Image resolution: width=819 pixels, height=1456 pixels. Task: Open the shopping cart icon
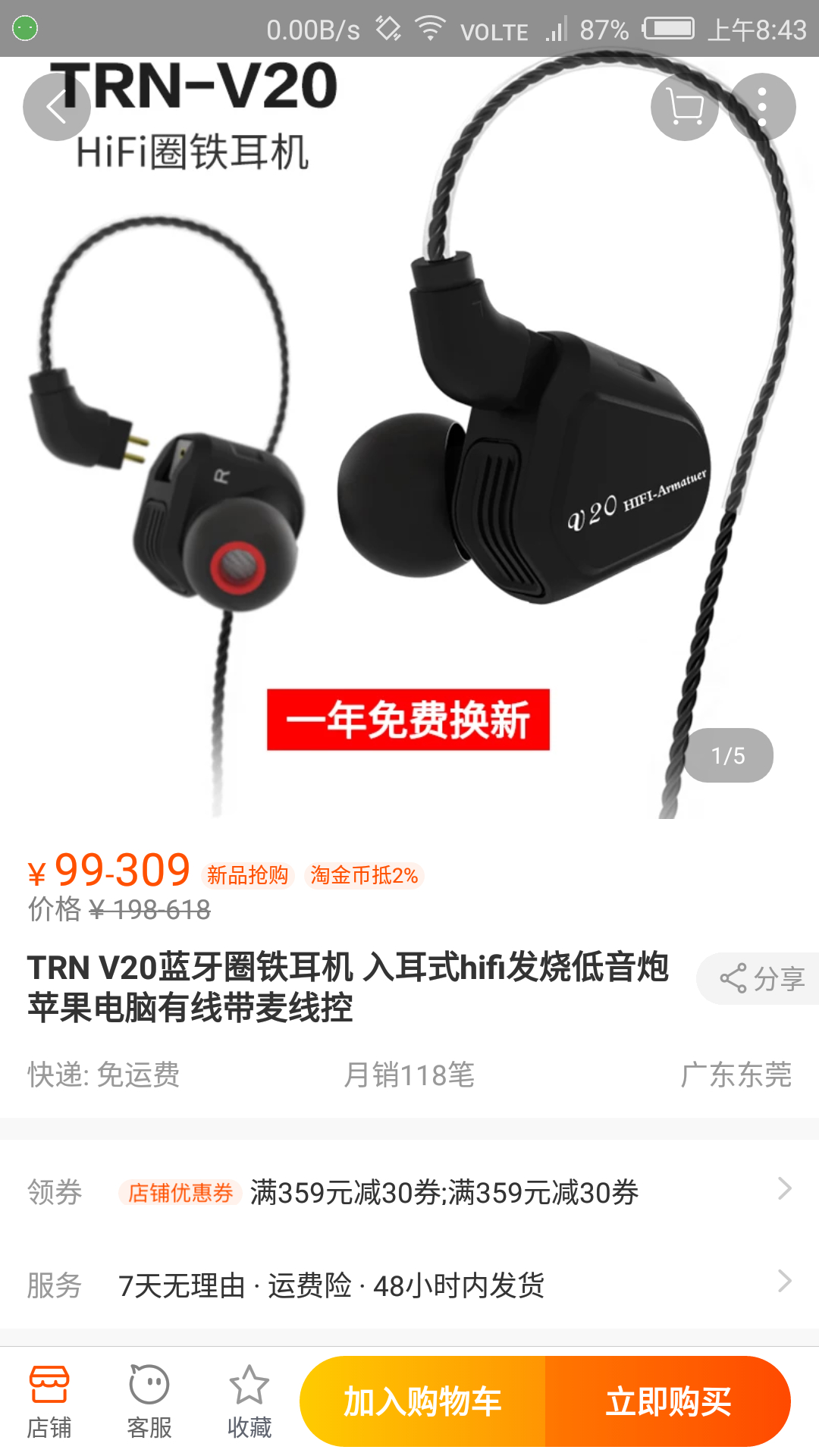pos(685,108)
